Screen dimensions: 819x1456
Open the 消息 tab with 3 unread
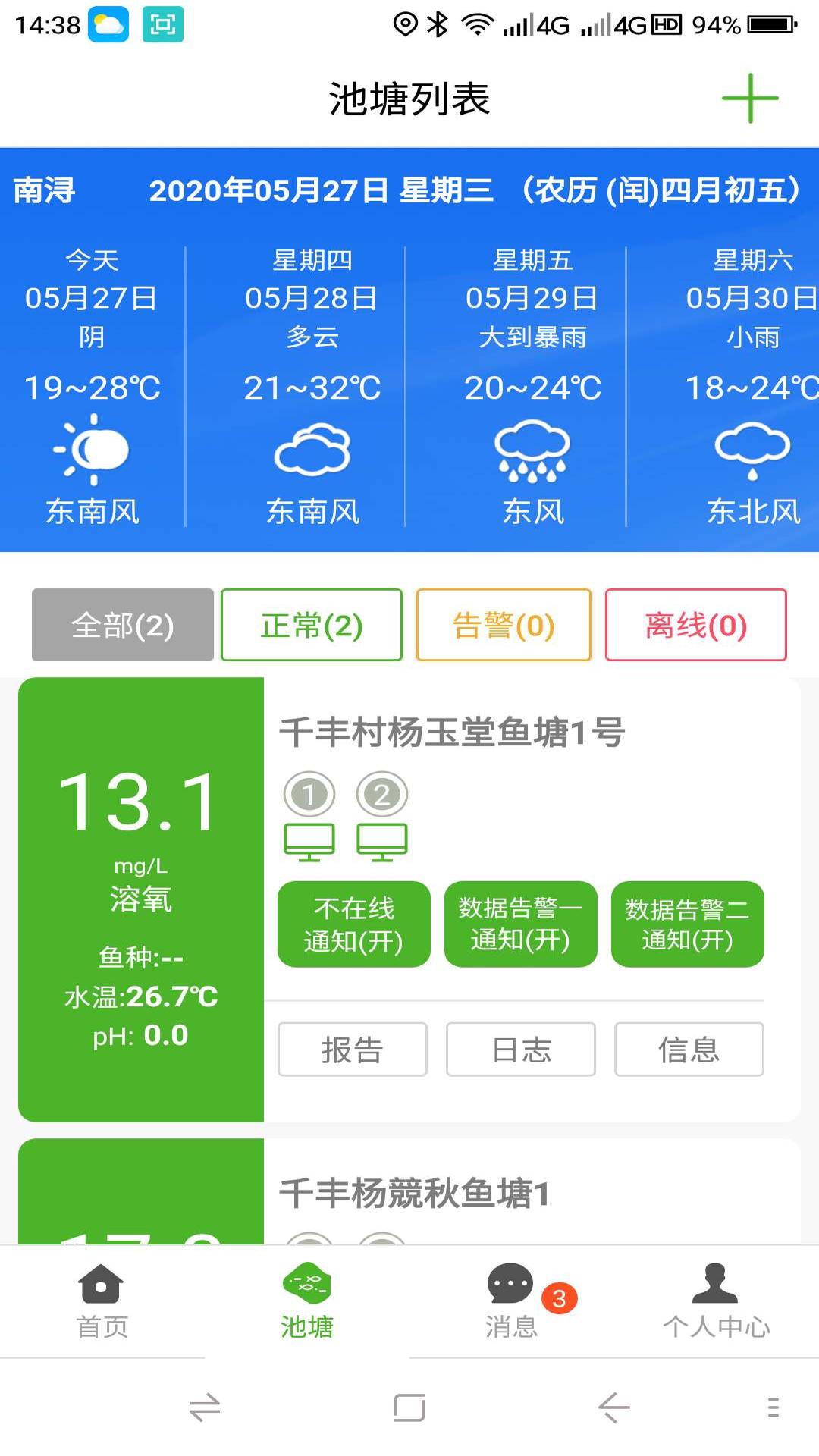point(512,1300)
